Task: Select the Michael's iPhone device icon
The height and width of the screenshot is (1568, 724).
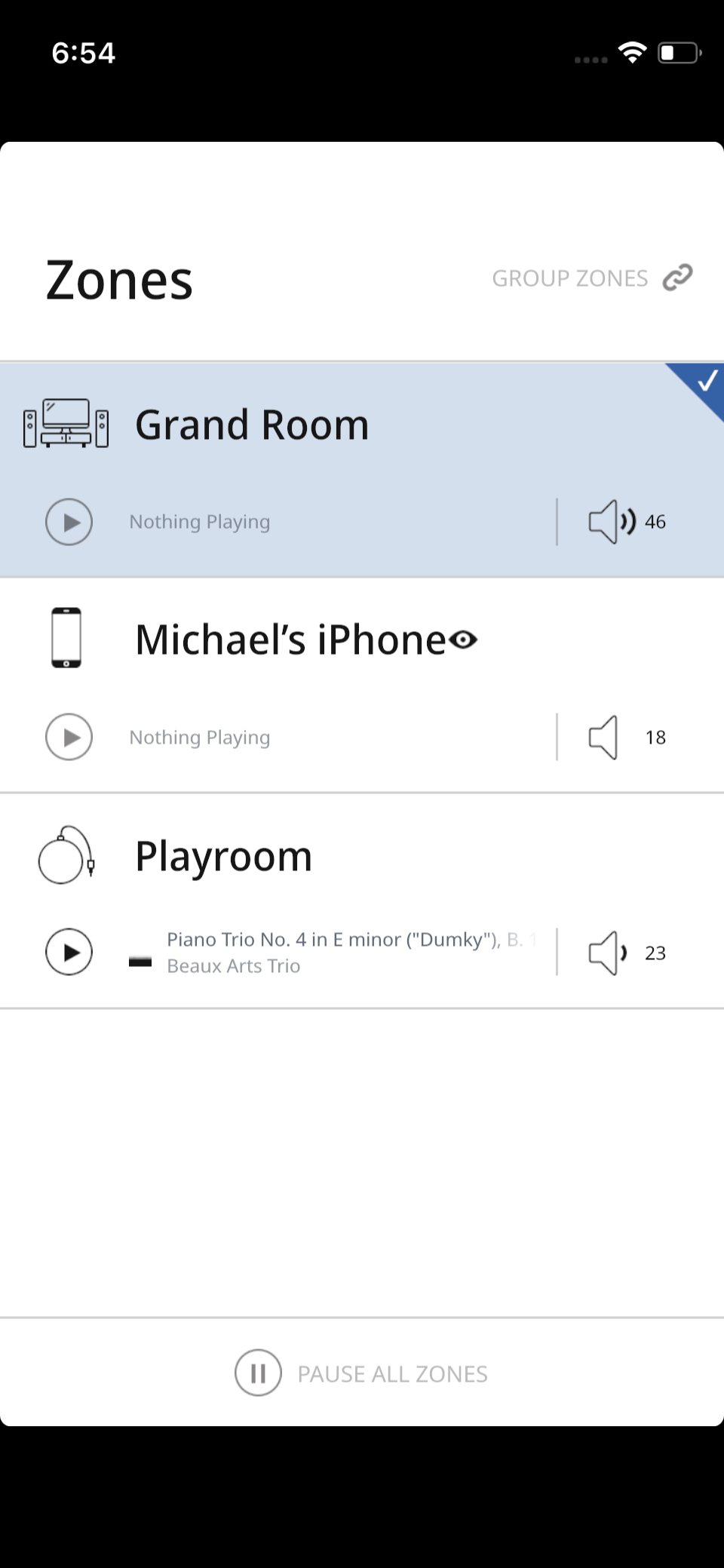Action: click(66, 639)
